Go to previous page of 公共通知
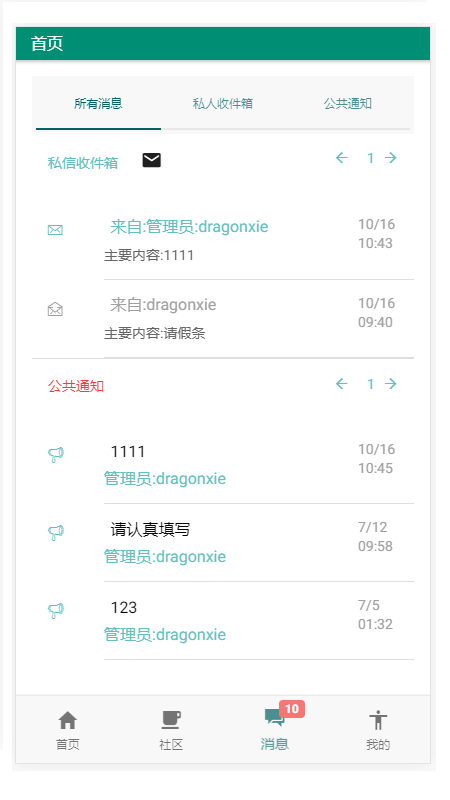Viewport: 450px width, 800px height. (341, 384)
